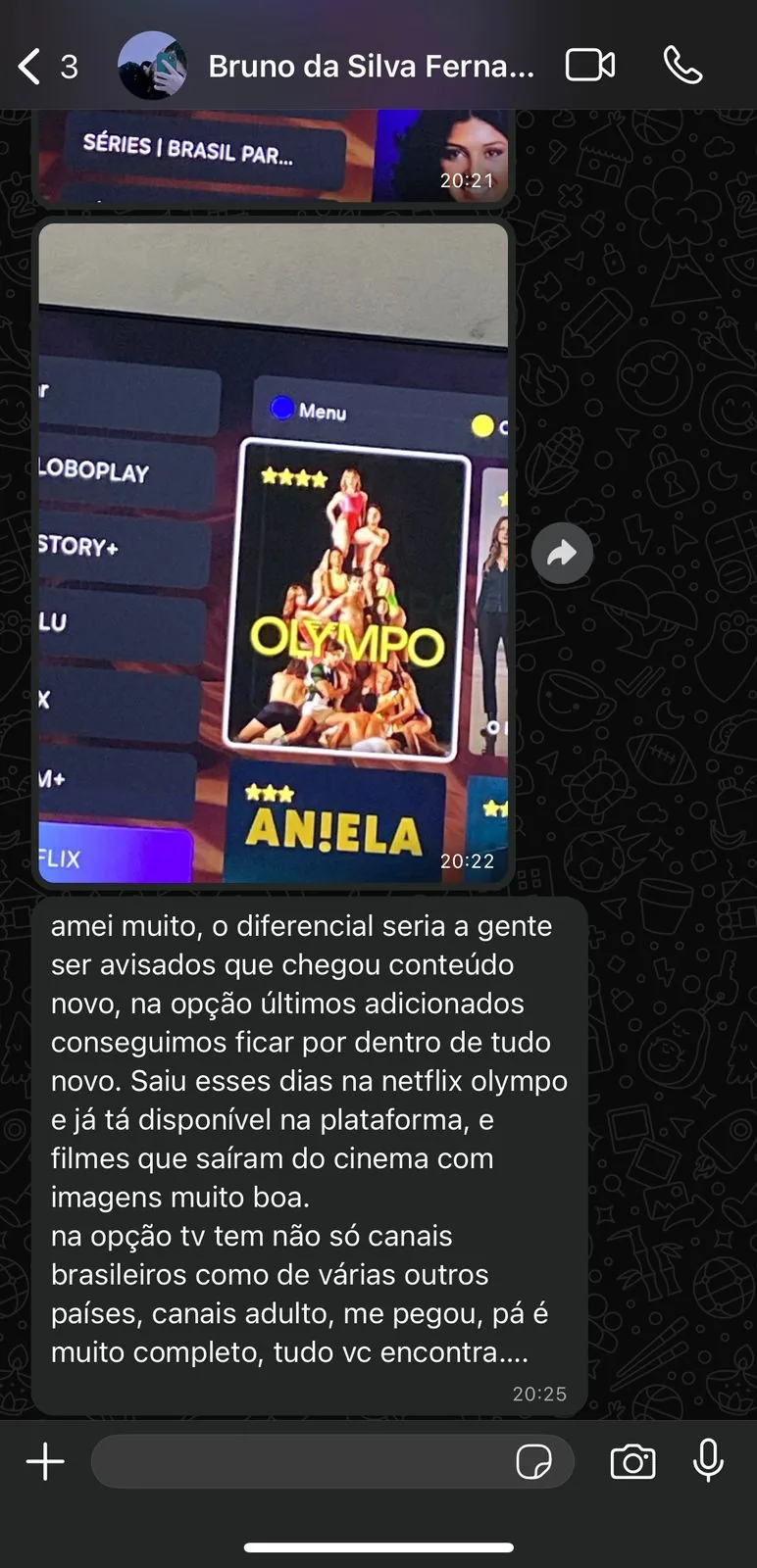The height and width of the screenshot is (1568, 757).
Task: Open Bruno da Silva's contact info
Action: pos(371,67)
